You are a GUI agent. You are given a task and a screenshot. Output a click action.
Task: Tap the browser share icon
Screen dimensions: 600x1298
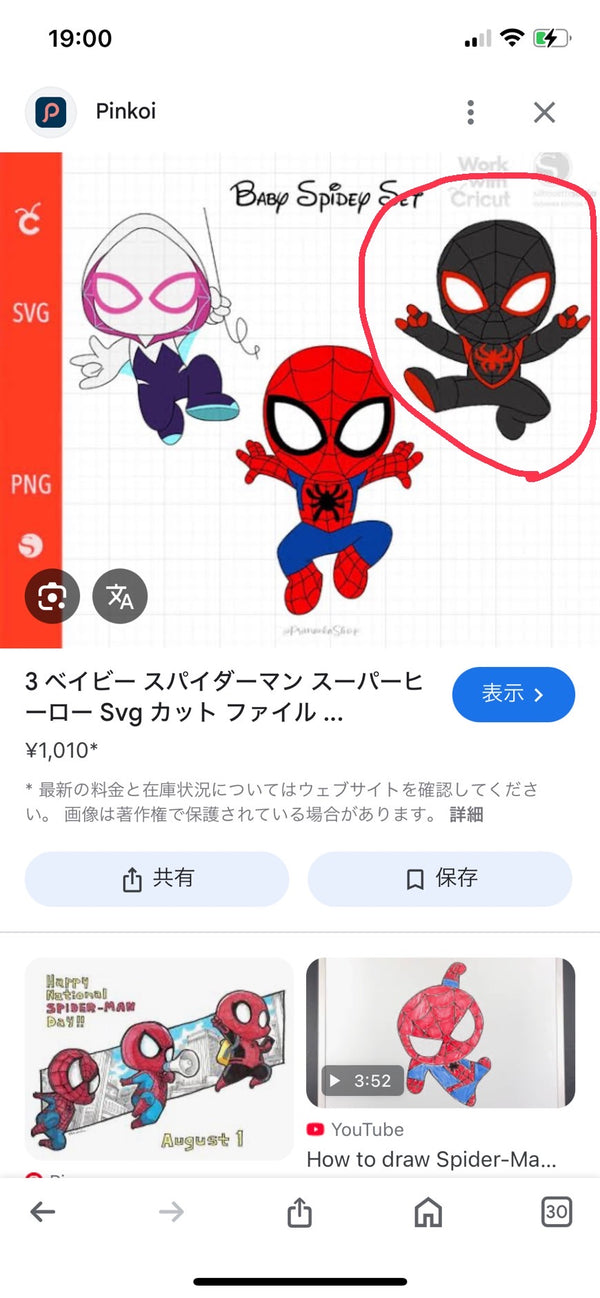pos(299,1213)
